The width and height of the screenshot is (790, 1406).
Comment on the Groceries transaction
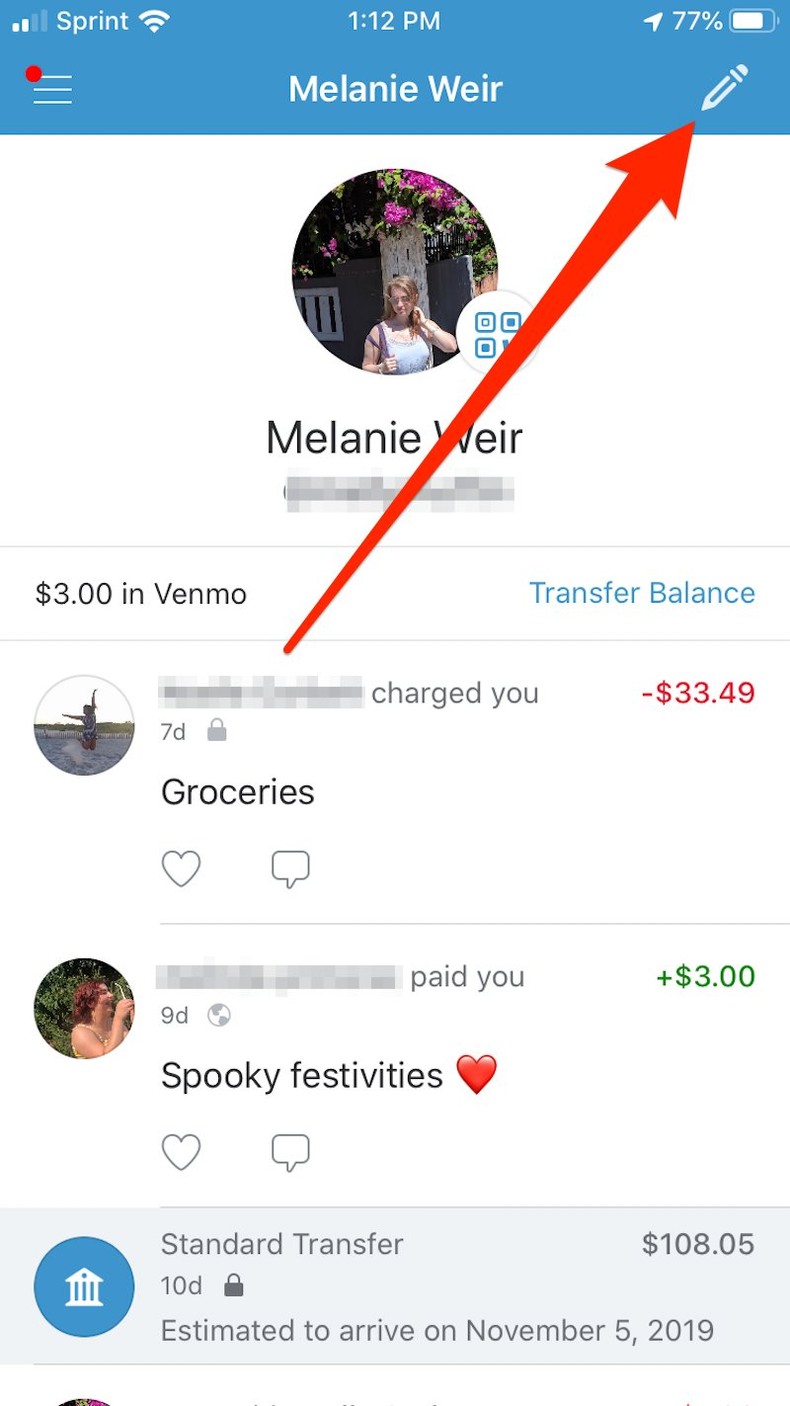[291, 869]
